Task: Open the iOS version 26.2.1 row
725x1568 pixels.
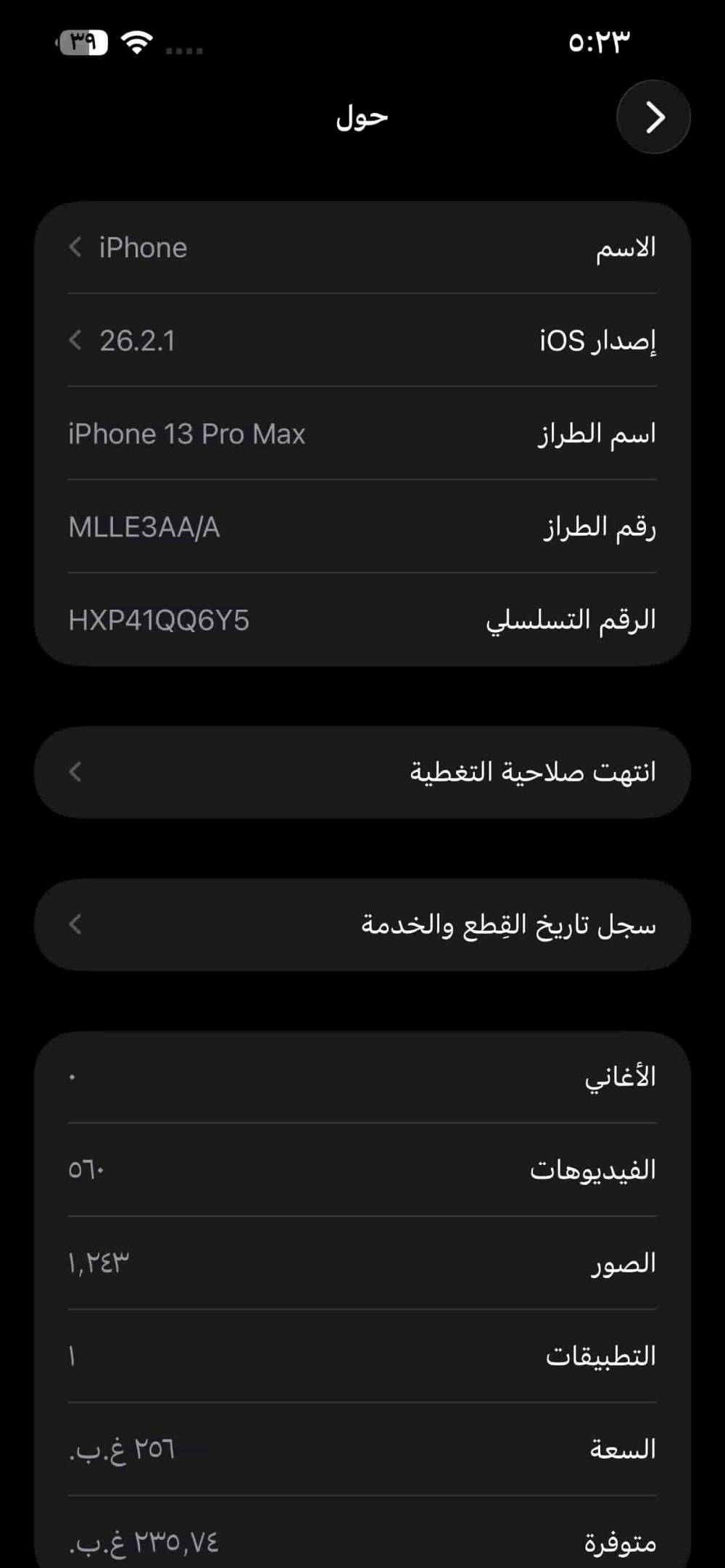Action: (x=362, y=341)
